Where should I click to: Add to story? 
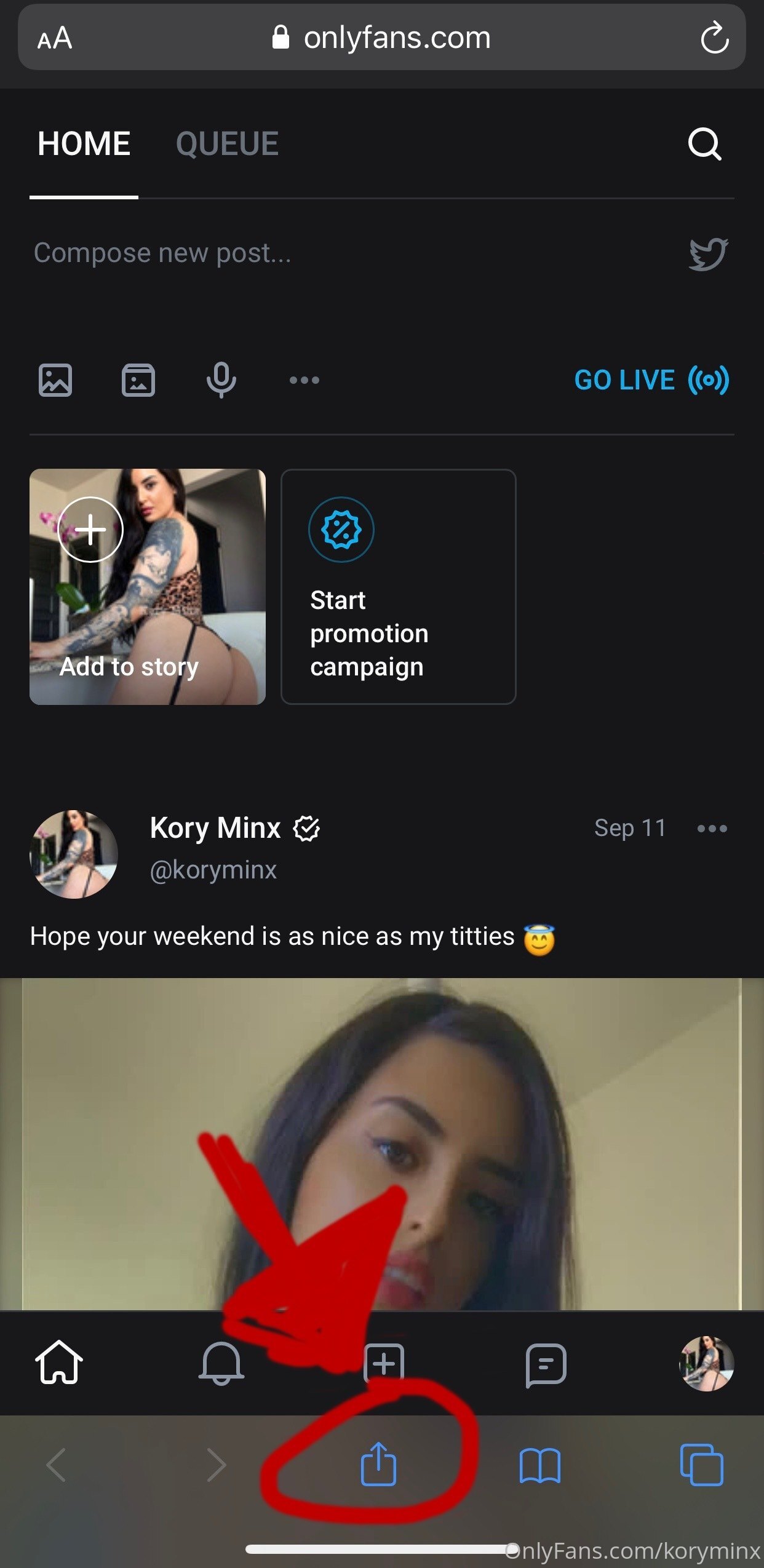pos(148,587)
